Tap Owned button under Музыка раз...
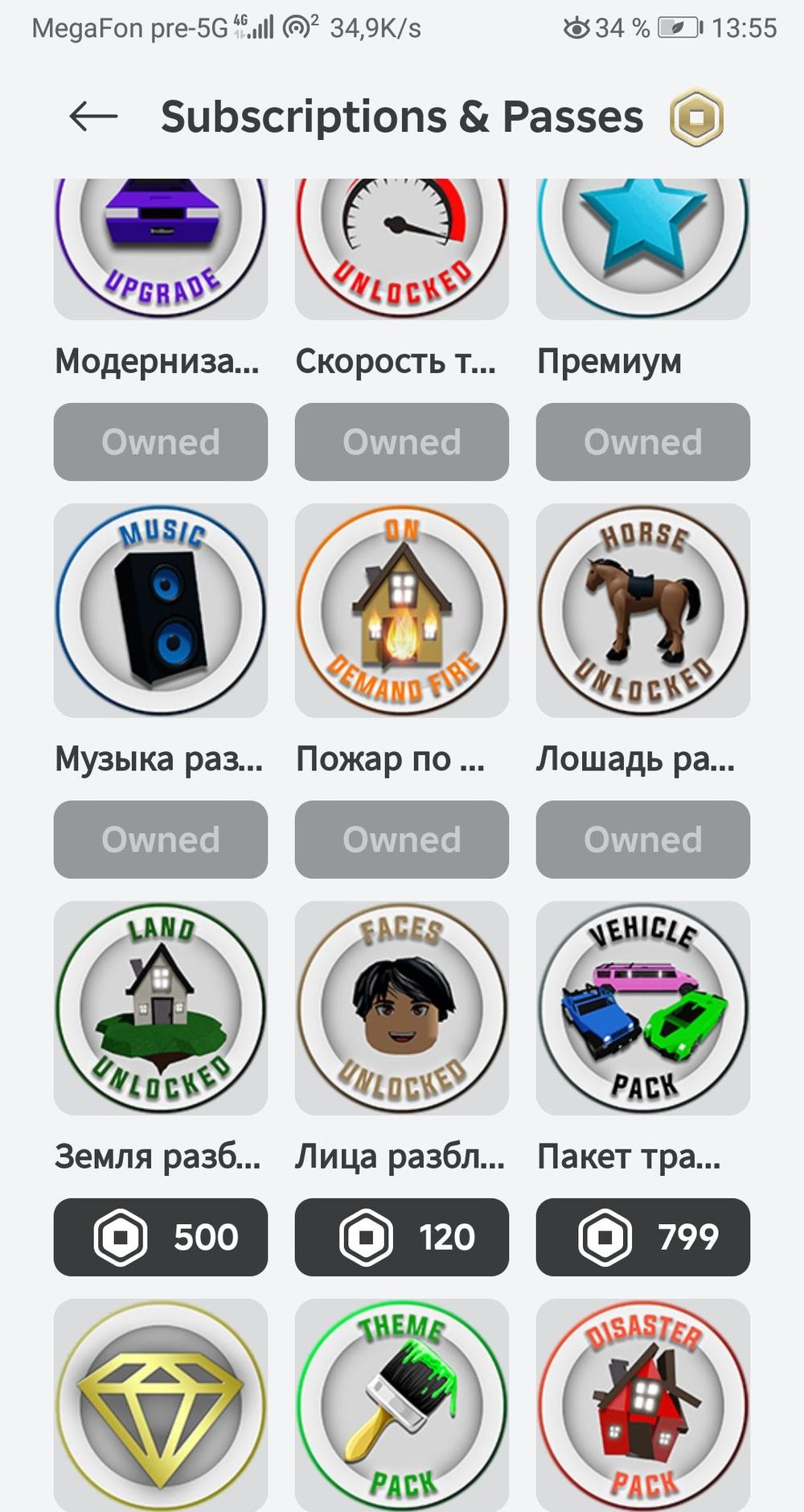The height and width of the screenshot is (1512, 804). [161, 839]
